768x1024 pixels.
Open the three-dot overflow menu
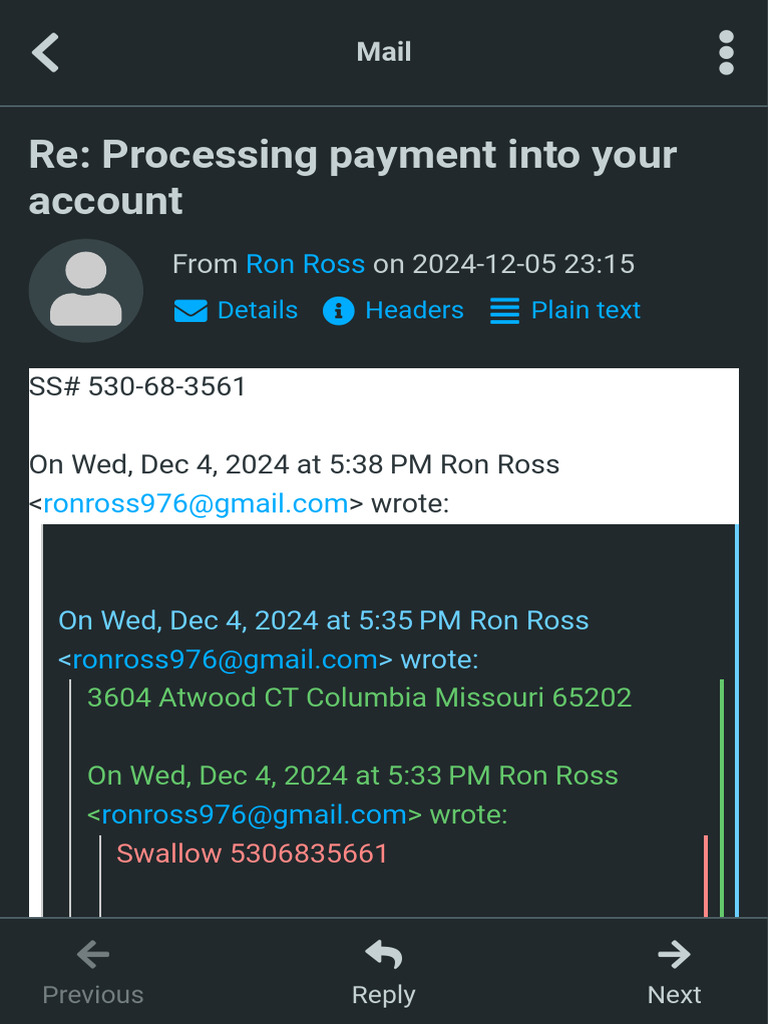(x=726, y=52)
